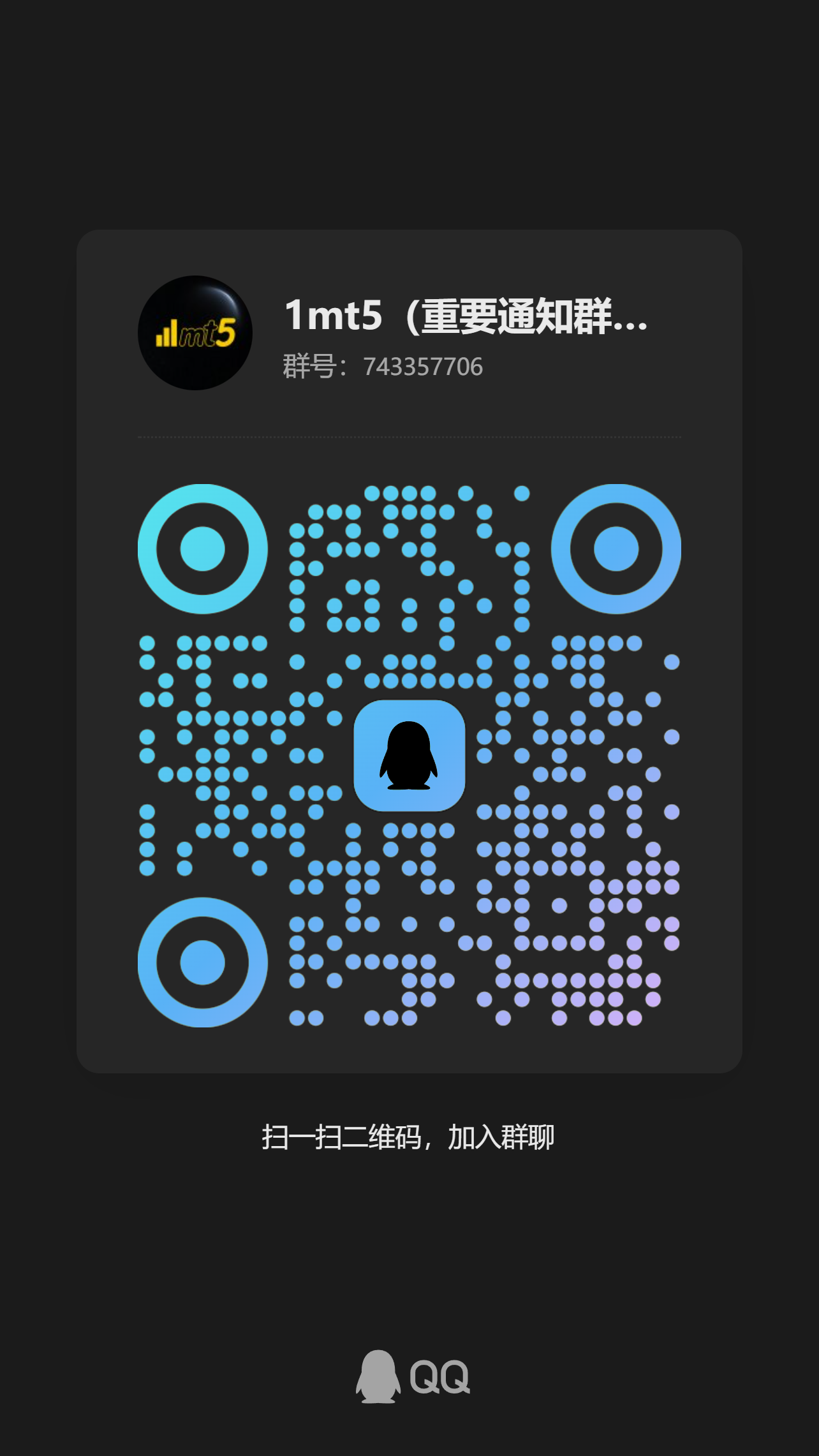819x1456 pixels.
Task: Click the header row with group details
Action: 409,335
